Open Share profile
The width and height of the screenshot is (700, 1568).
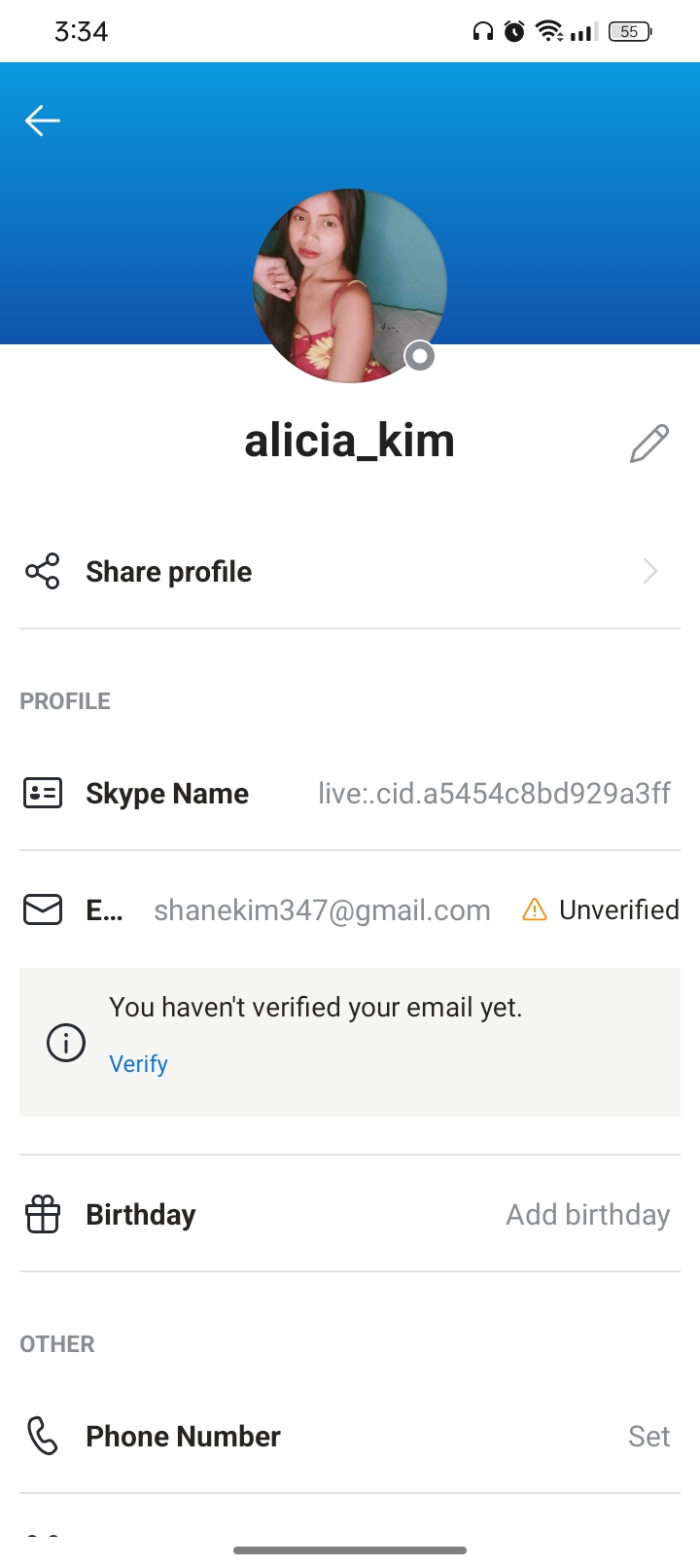click(350, 571)
